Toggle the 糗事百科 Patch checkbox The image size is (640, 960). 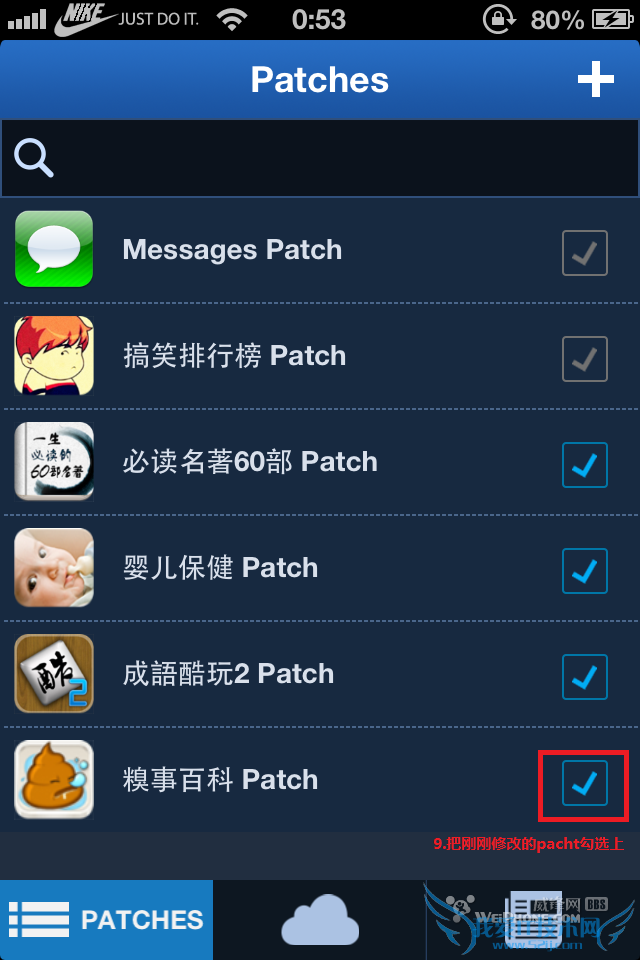[x=585, y=781]
